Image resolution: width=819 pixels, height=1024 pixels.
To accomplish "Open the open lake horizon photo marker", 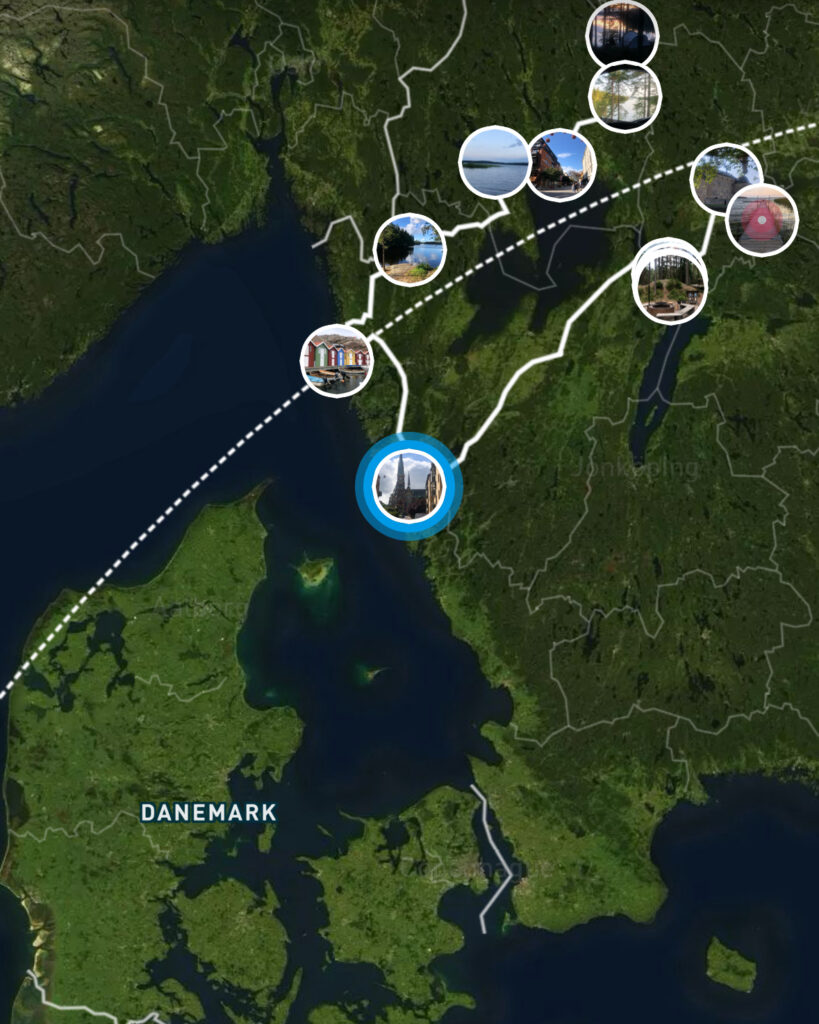I will point(494,162).
